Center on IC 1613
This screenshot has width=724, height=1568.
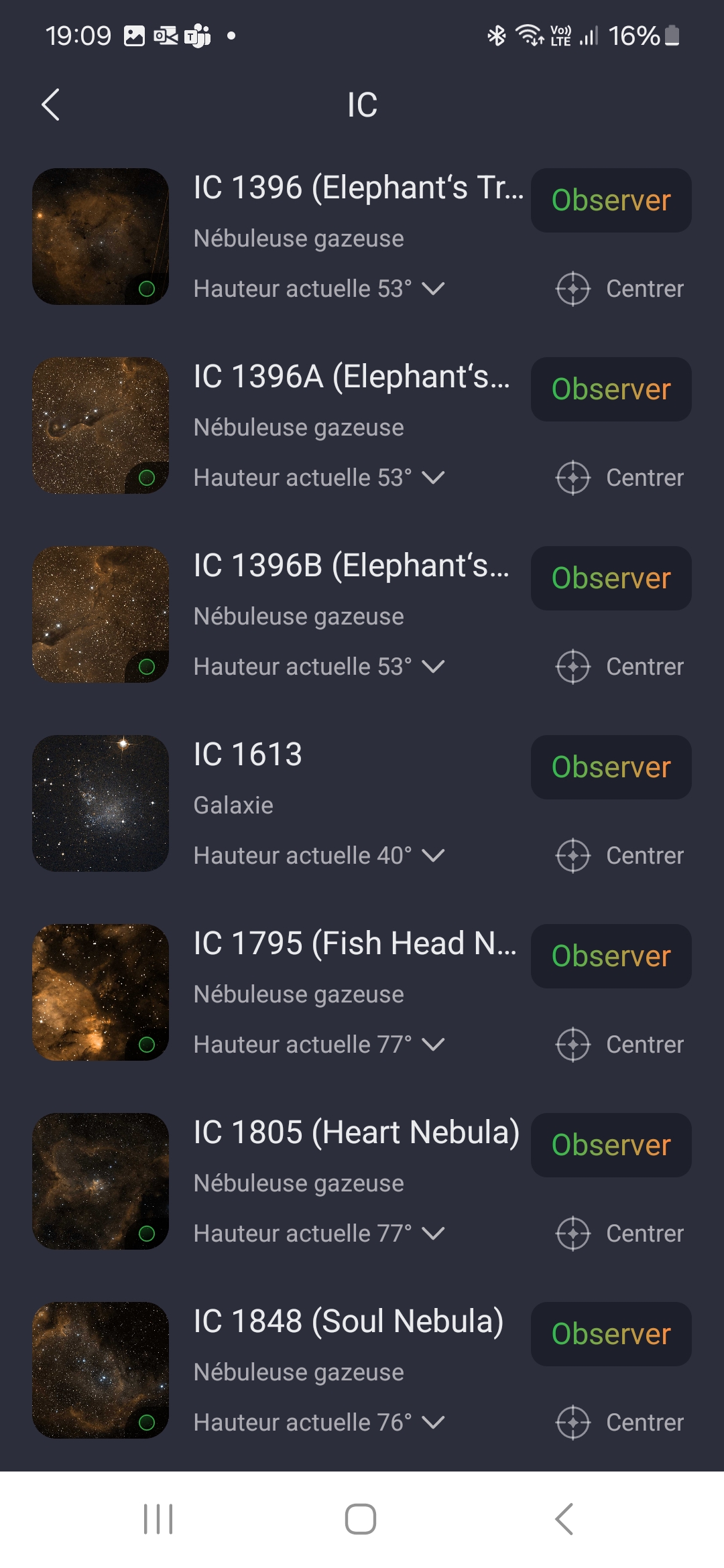pos(619,856)
